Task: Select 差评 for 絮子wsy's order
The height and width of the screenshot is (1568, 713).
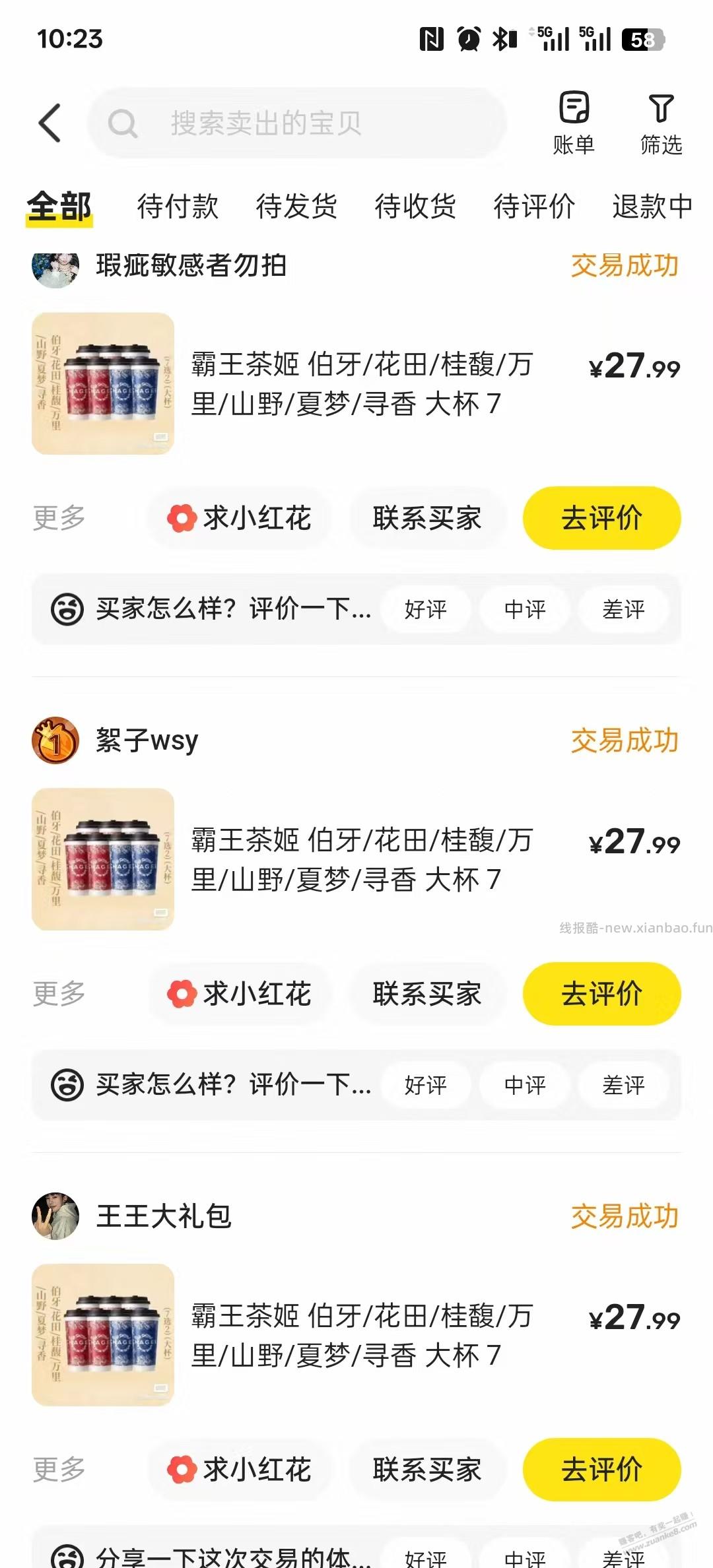Action: 623,1086
